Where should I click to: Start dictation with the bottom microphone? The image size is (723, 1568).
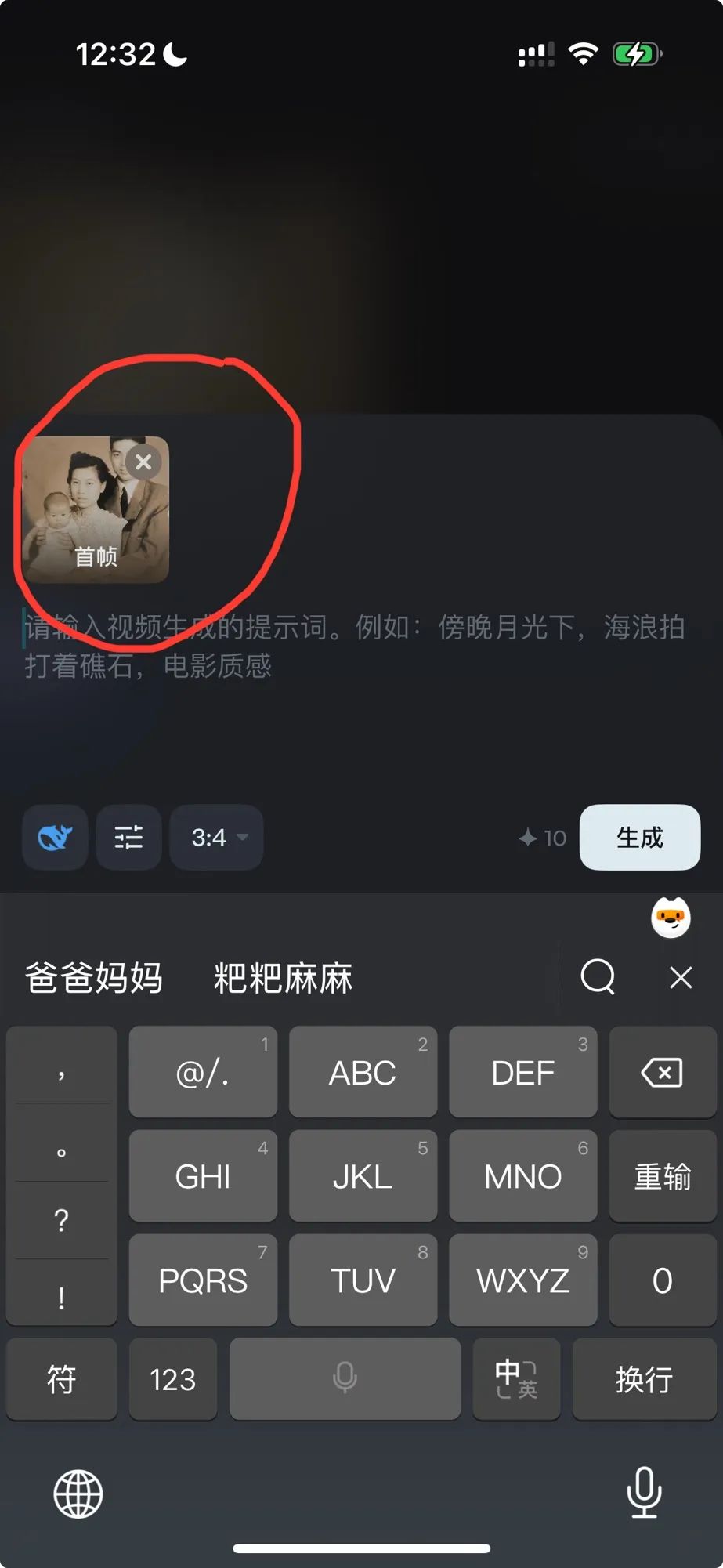coord(644,1492)
